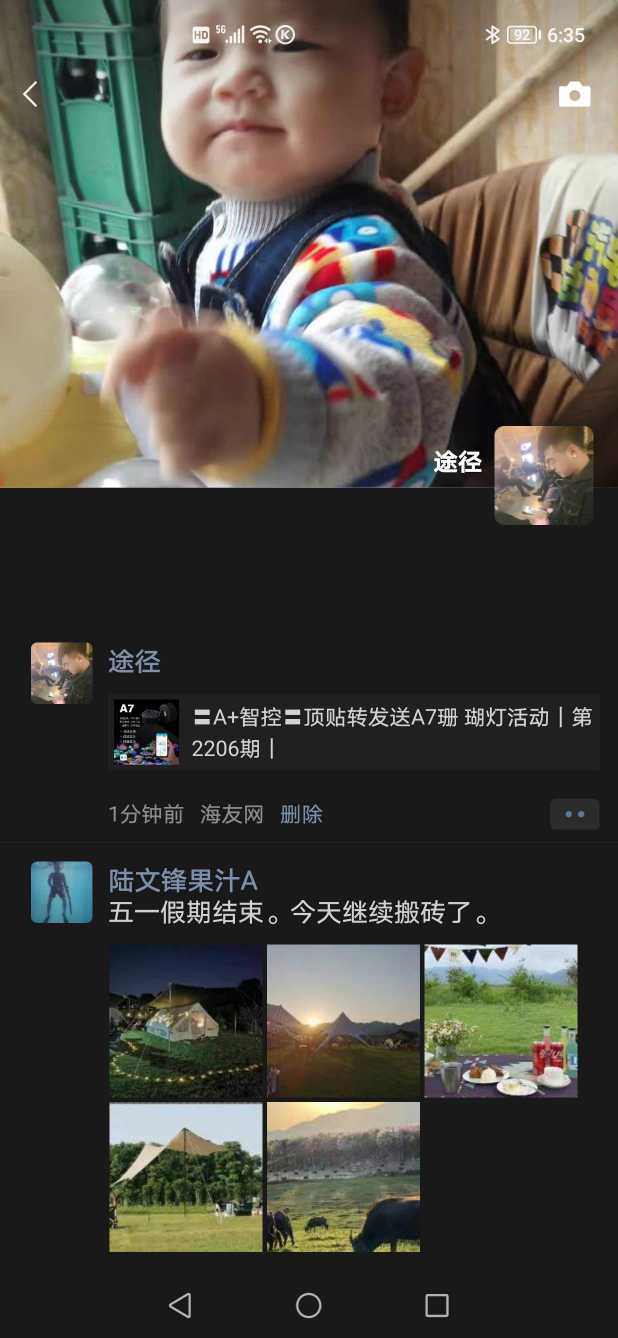
Task: Go back using the top-left arrow
Action: tap(30, 95)
